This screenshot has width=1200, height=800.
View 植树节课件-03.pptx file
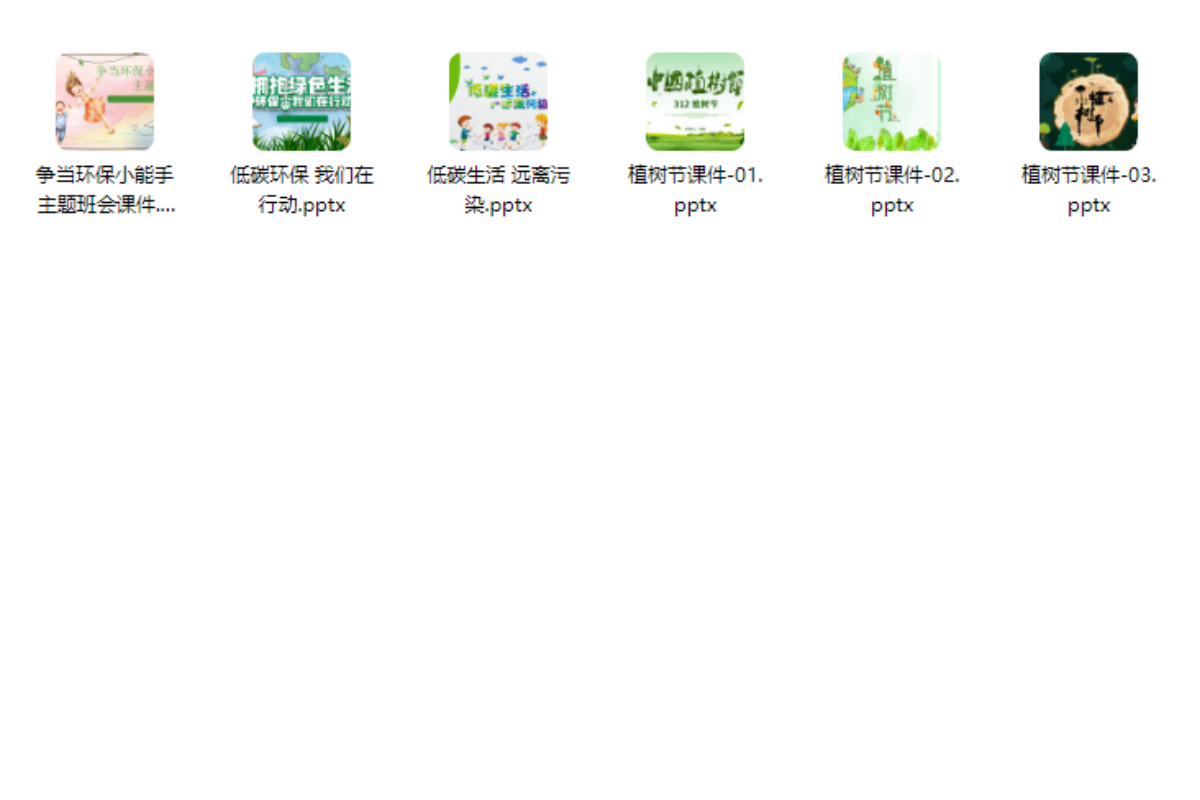1088,102
